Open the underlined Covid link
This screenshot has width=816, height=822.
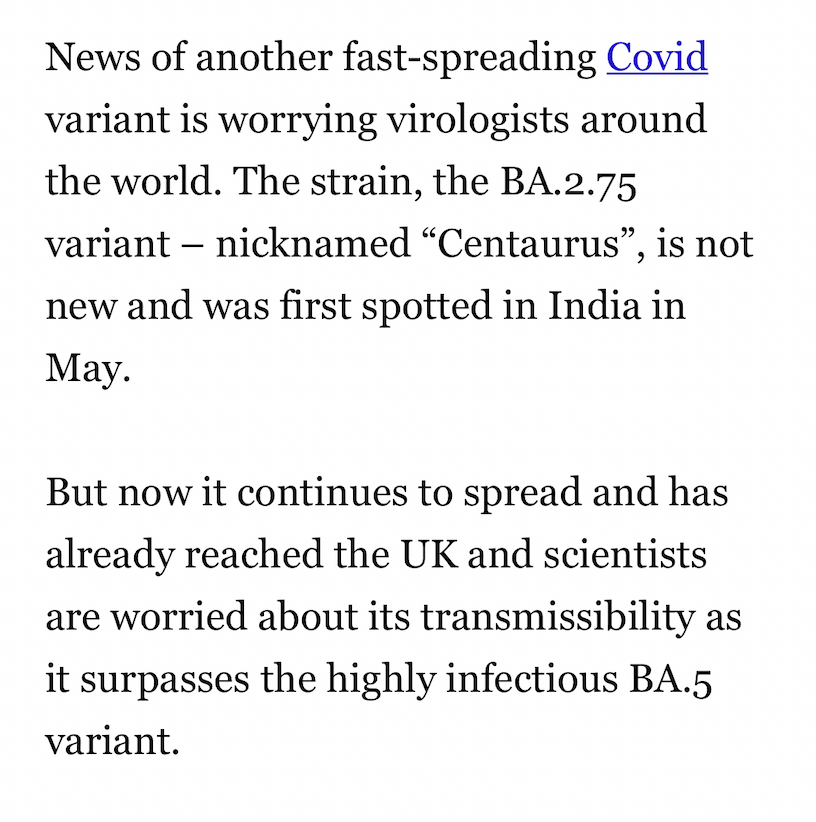657,58
